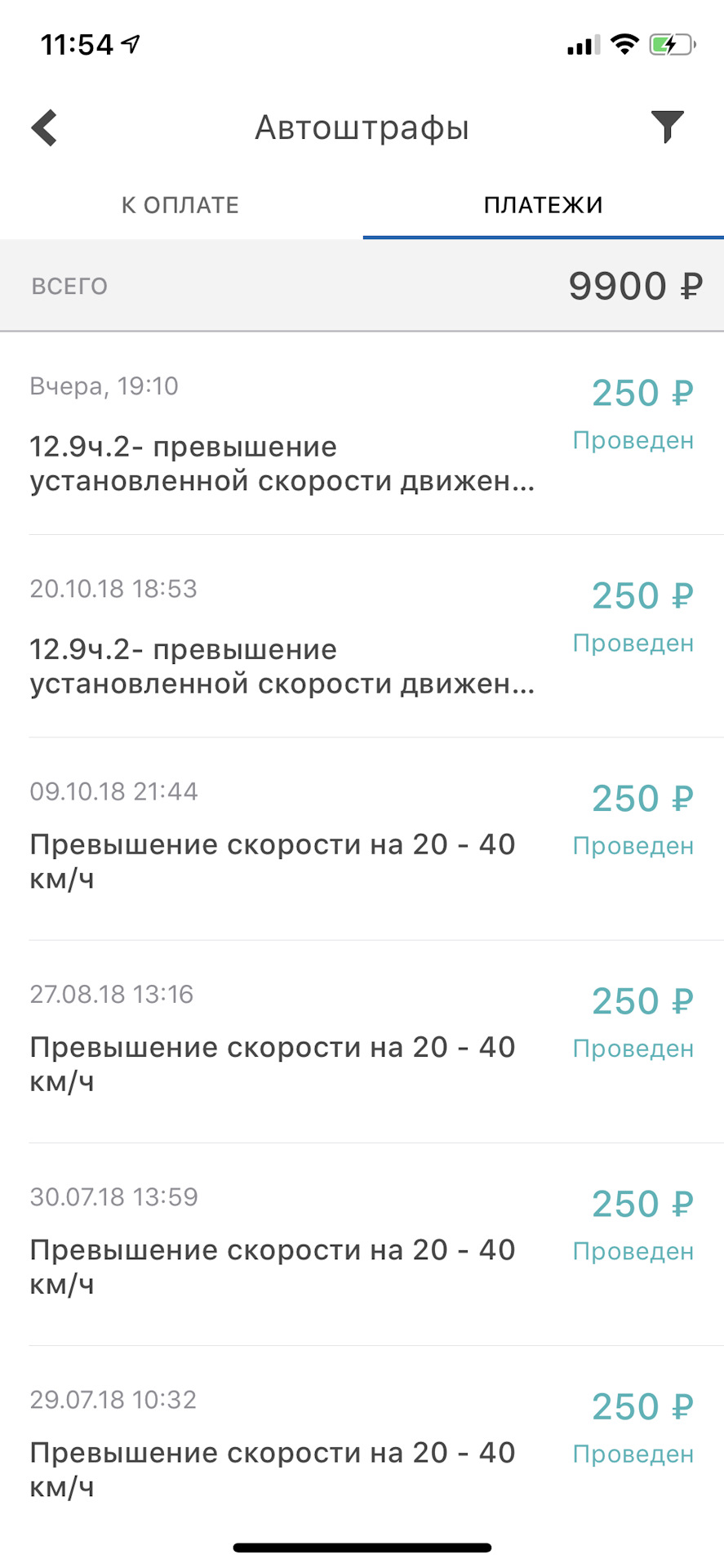
Task: Open the filter funnel icon
Action: [x=667, y=127]
